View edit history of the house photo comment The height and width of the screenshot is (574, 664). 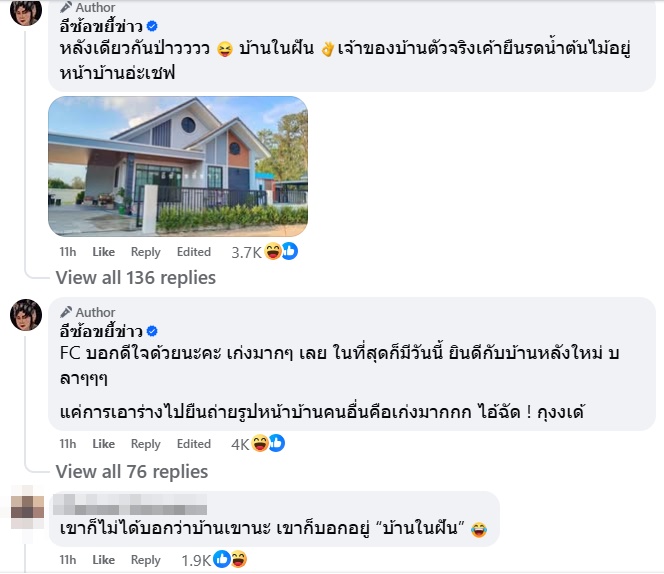click(x=194, y=252)
